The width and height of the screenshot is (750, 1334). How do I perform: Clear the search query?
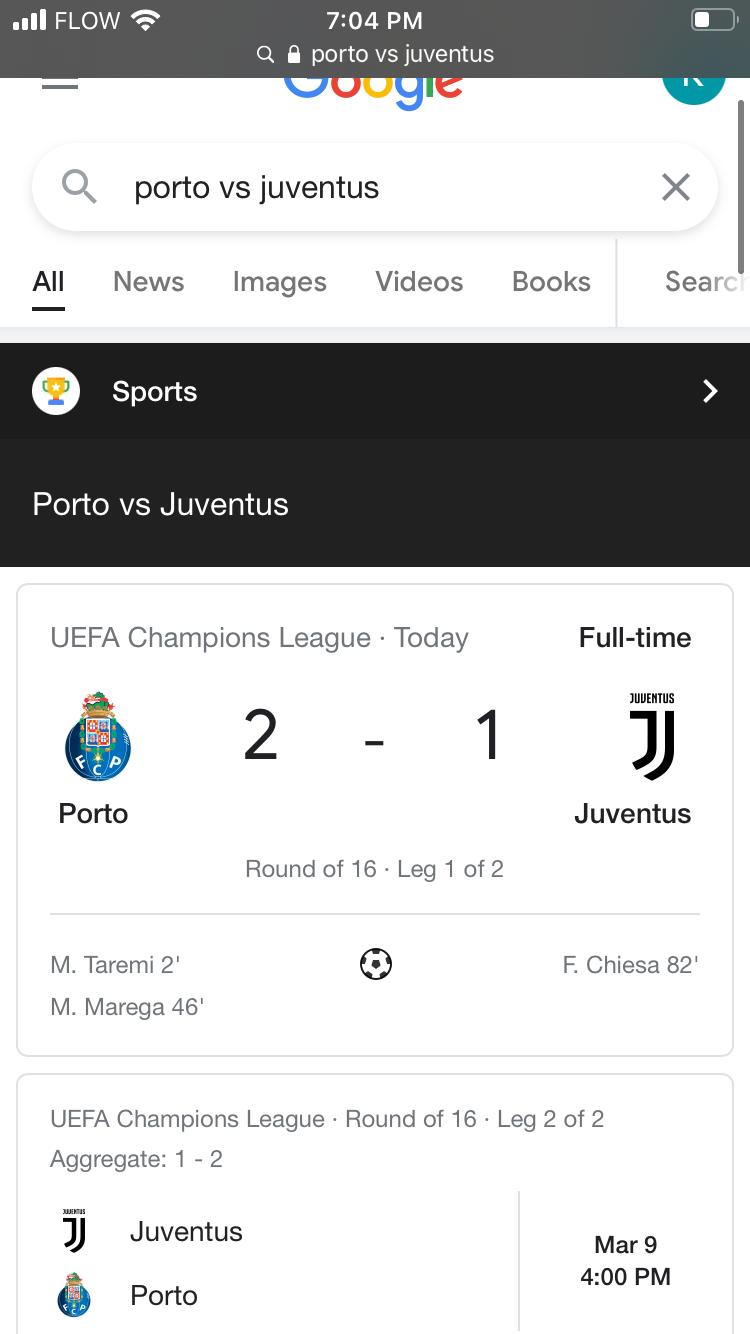(x=676, y=187)
